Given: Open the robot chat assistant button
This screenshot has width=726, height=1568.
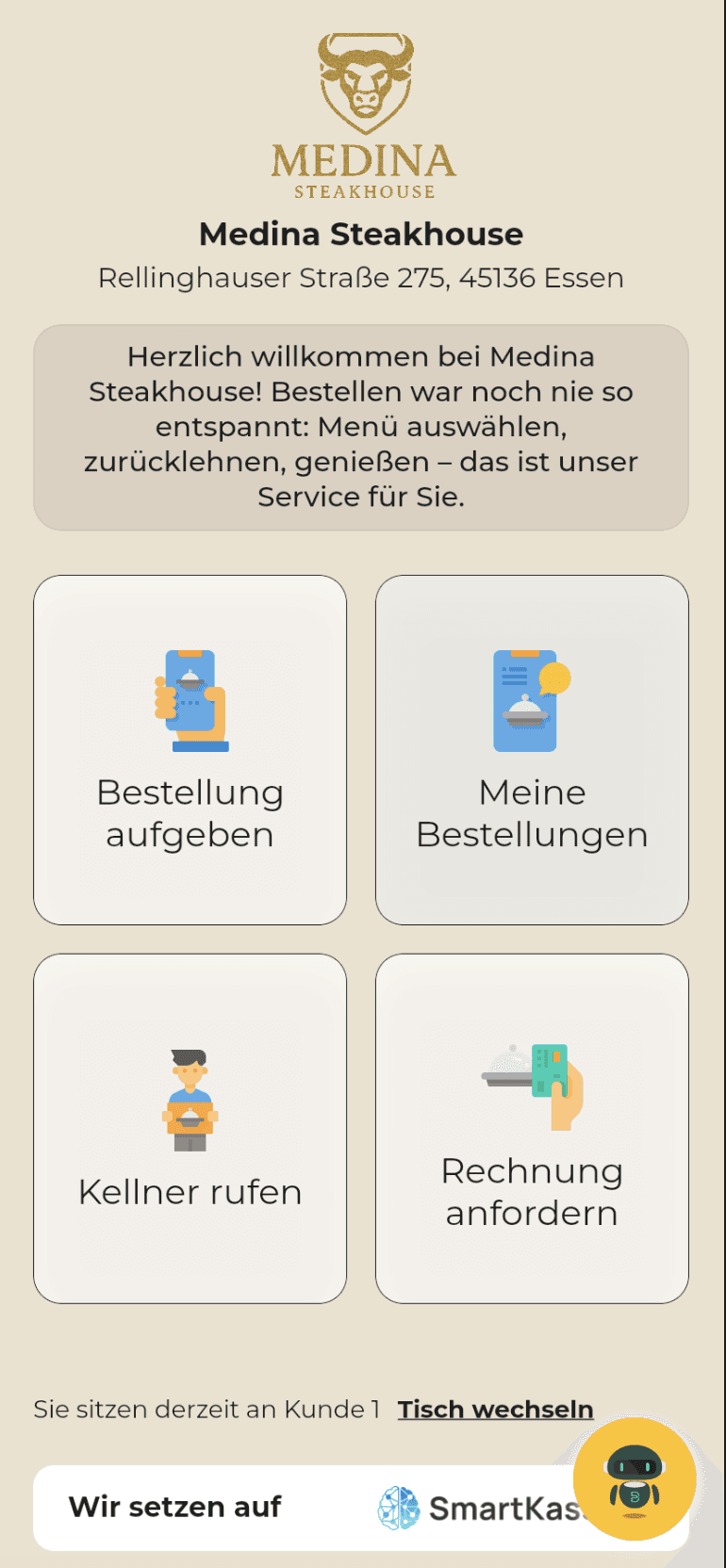Looking at the screenshot, I should tap(635, 1478).
